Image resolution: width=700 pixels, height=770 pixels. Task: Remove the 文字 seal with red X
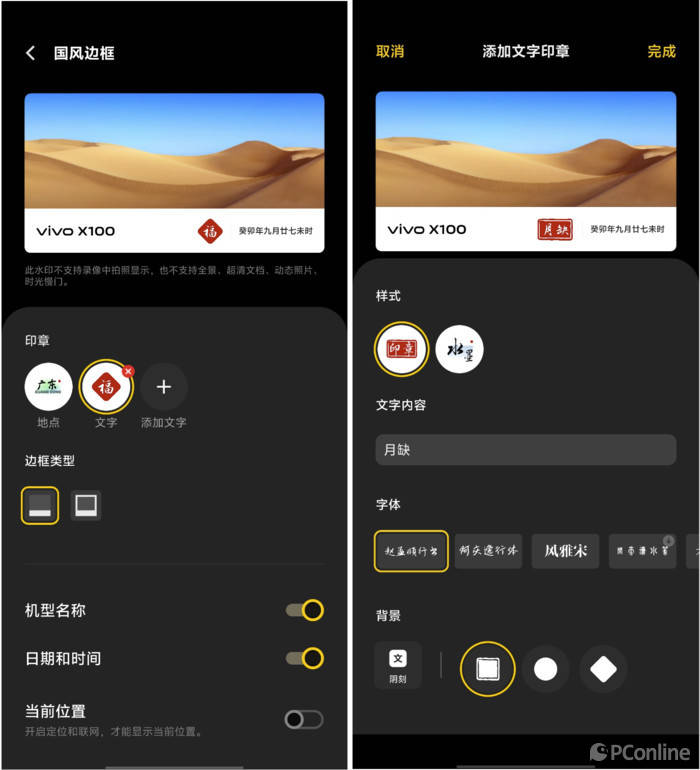pos(128,371)
